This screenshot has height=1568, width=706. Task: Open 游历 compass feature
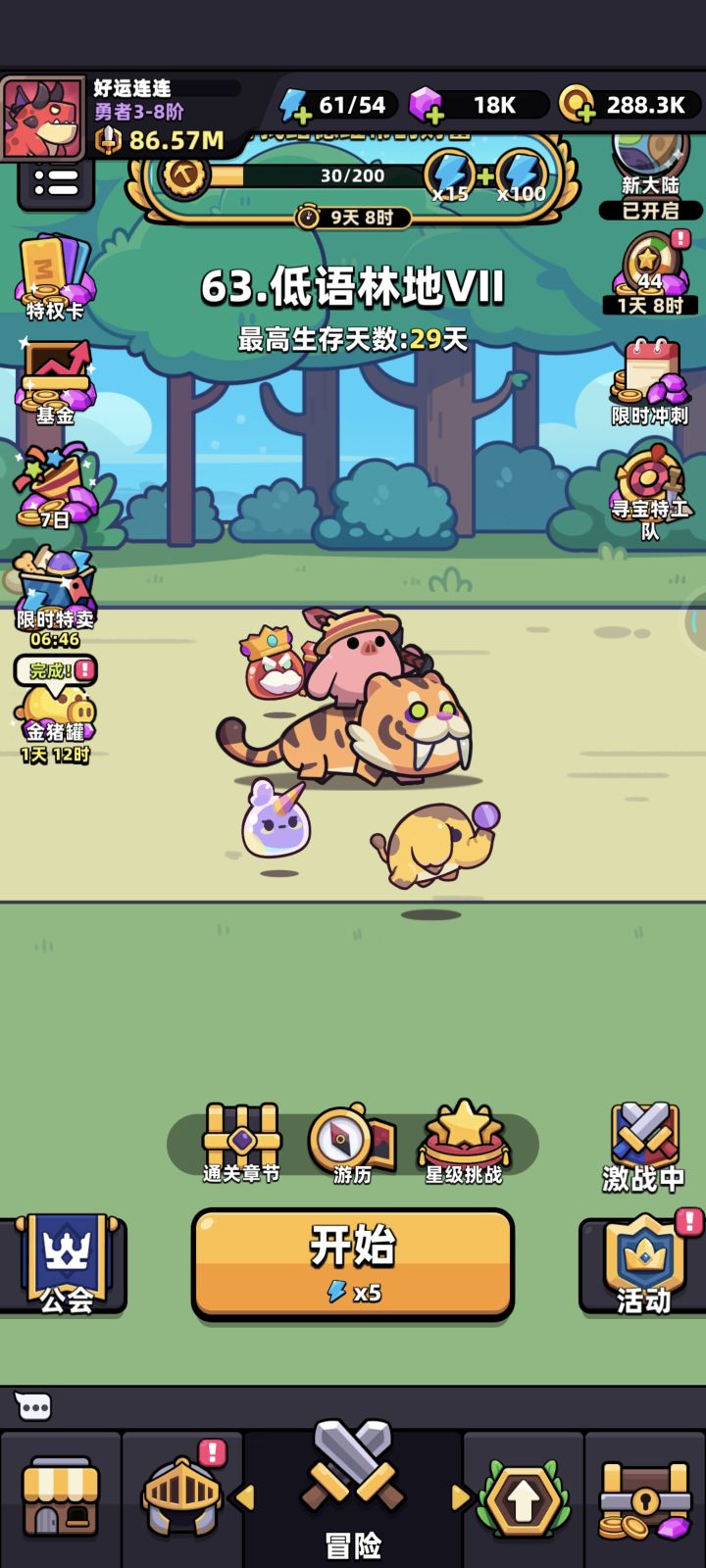point(352,1144)
